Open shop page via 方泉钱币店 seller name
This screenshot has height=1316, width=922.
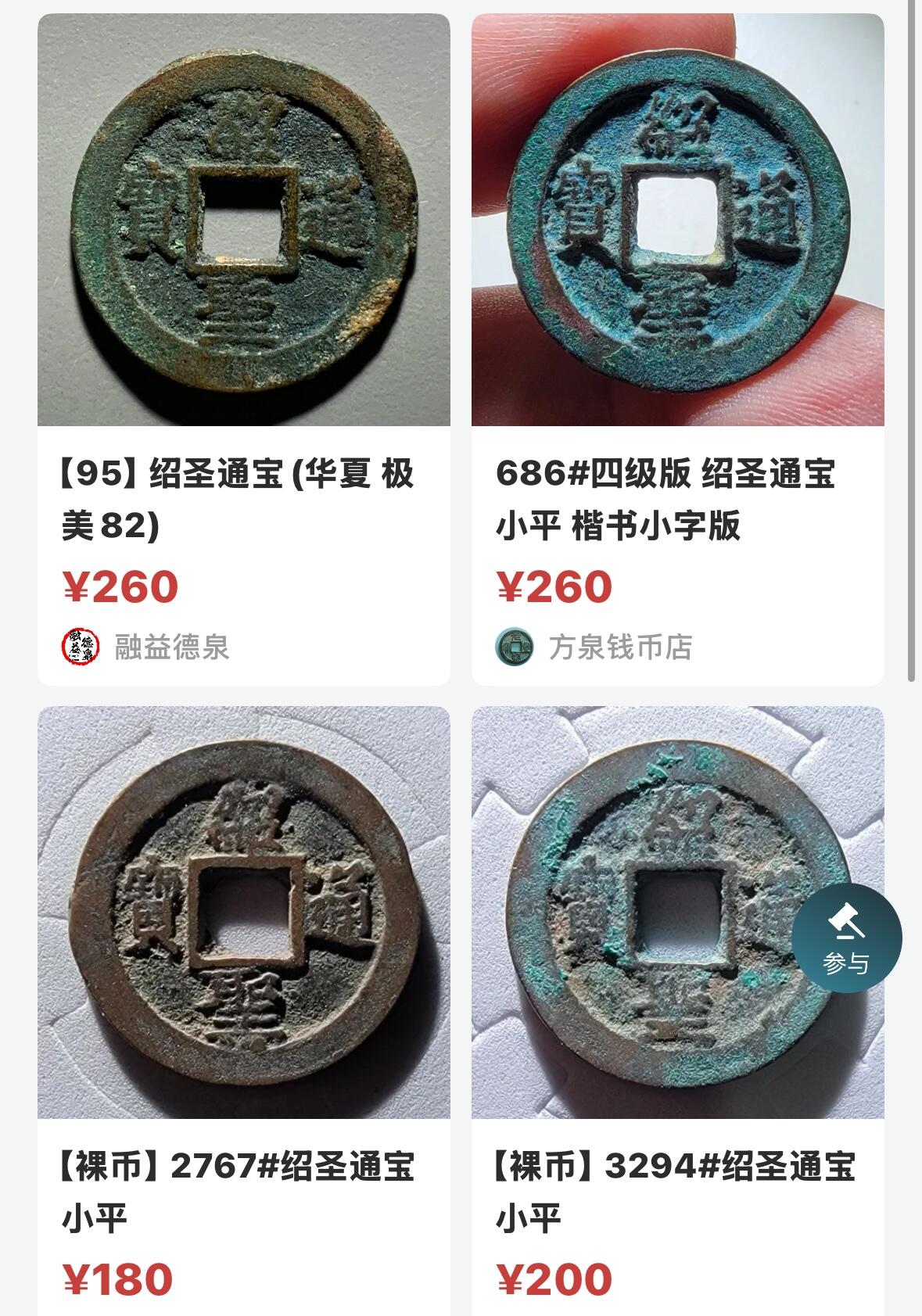click(x=618, y=647)
